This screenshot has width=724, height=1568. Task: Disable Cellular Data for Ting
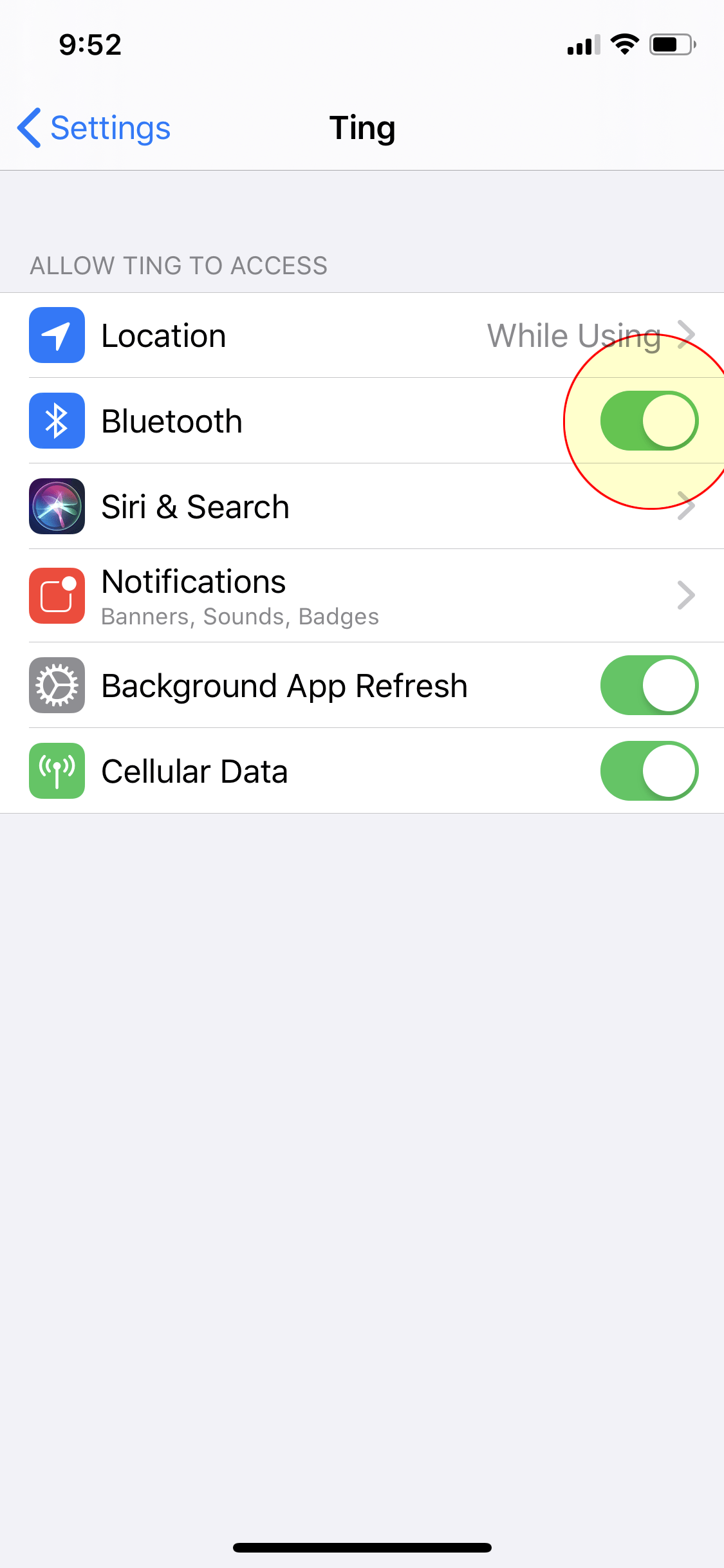tap(648, 771)
